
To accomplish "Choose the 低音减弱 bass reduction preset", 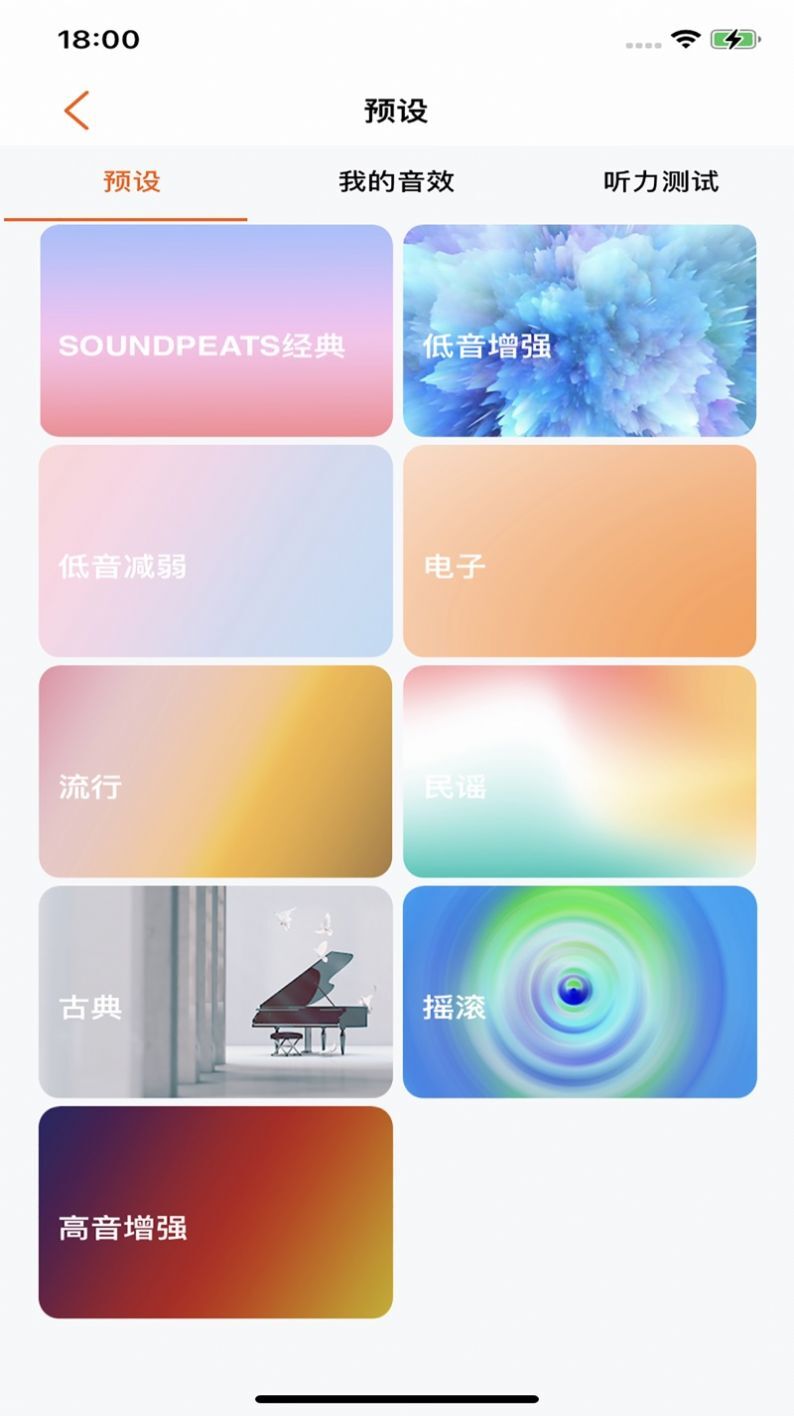I will tap(215, 549).
